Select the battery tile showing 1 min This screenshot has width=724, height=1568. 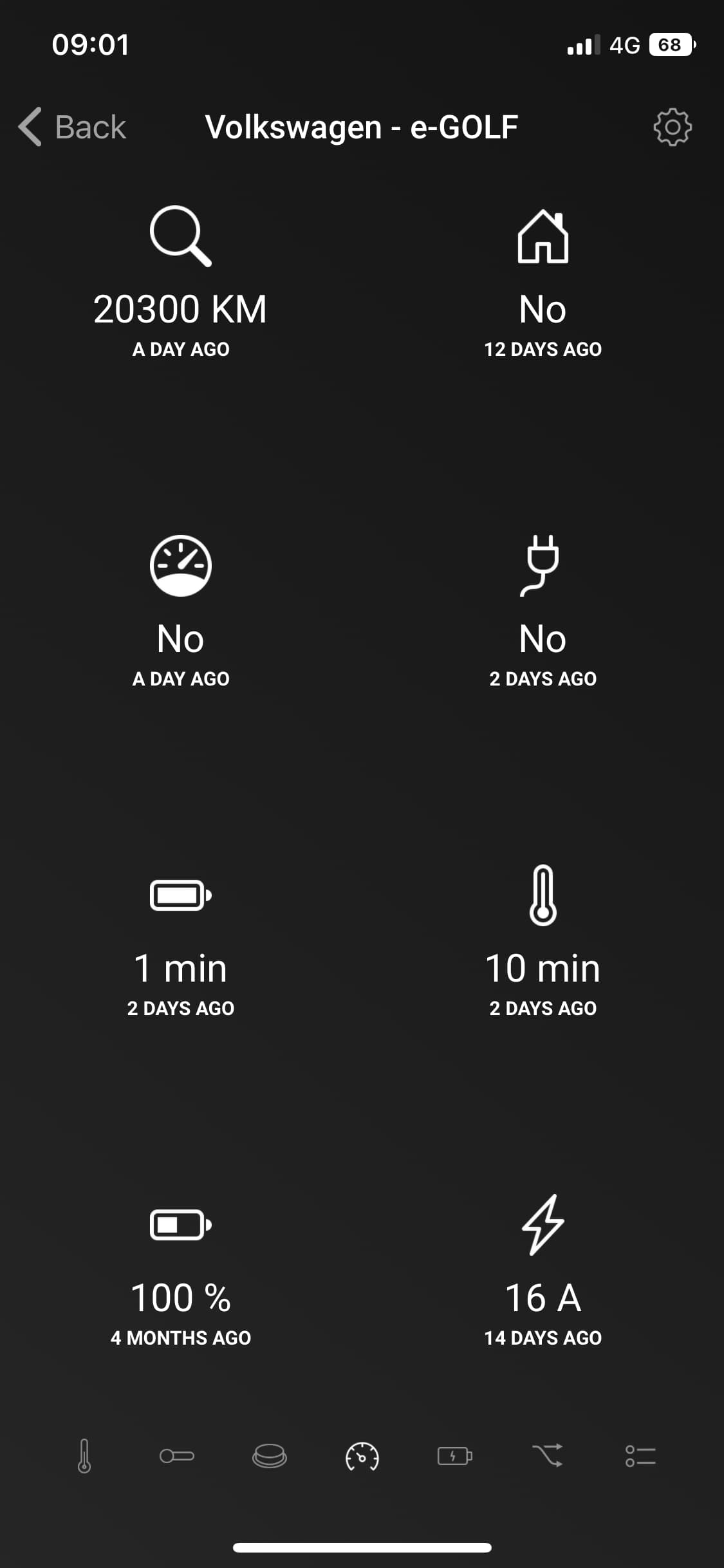point(181,941)
